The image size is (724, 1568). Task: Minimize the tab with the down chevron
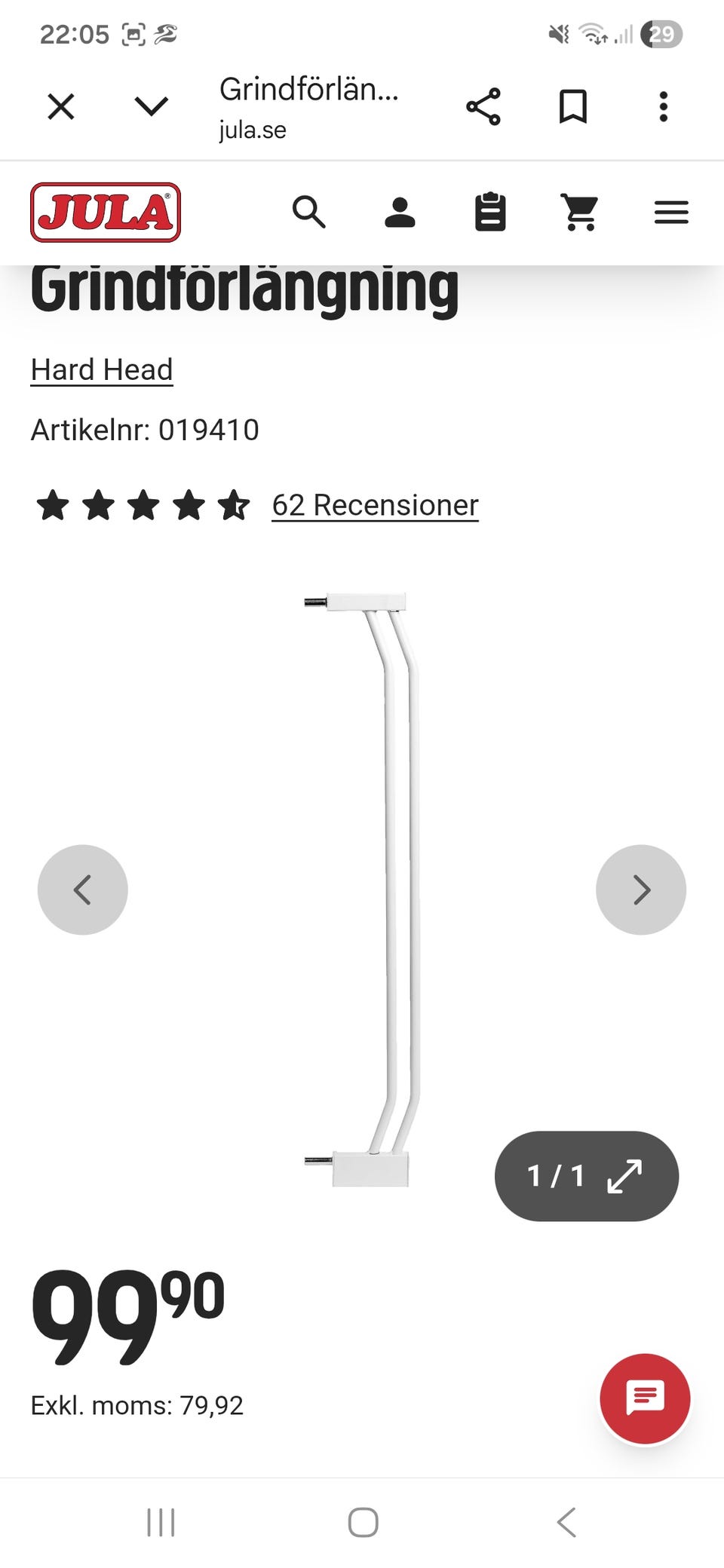[151, 106]
